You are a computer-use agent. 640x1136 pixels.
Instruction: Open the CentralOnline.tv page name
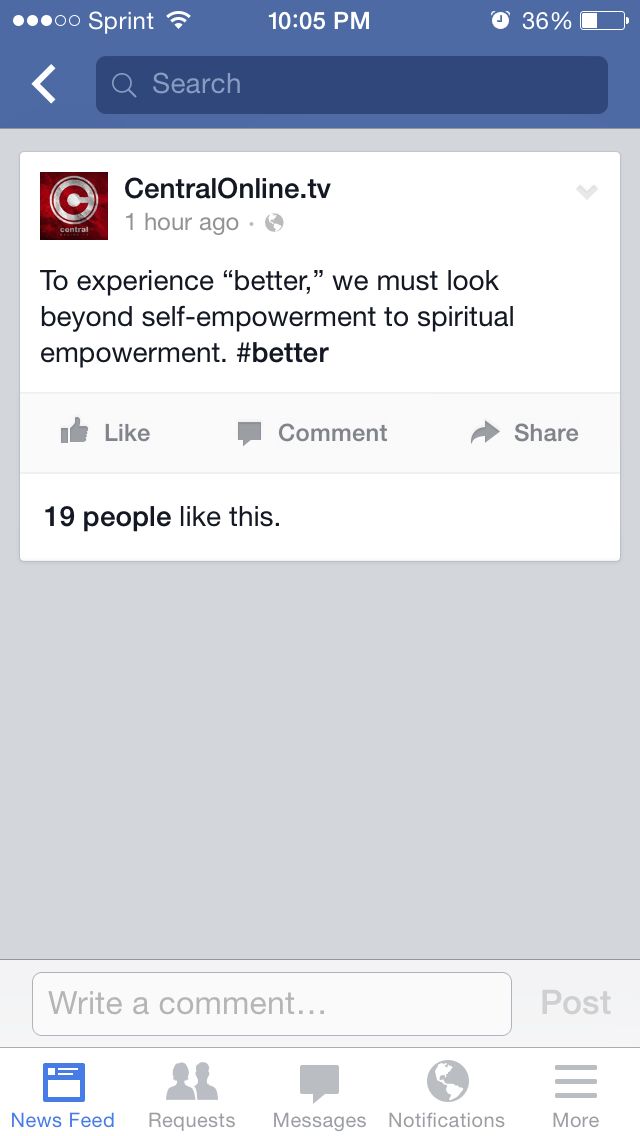227,188
